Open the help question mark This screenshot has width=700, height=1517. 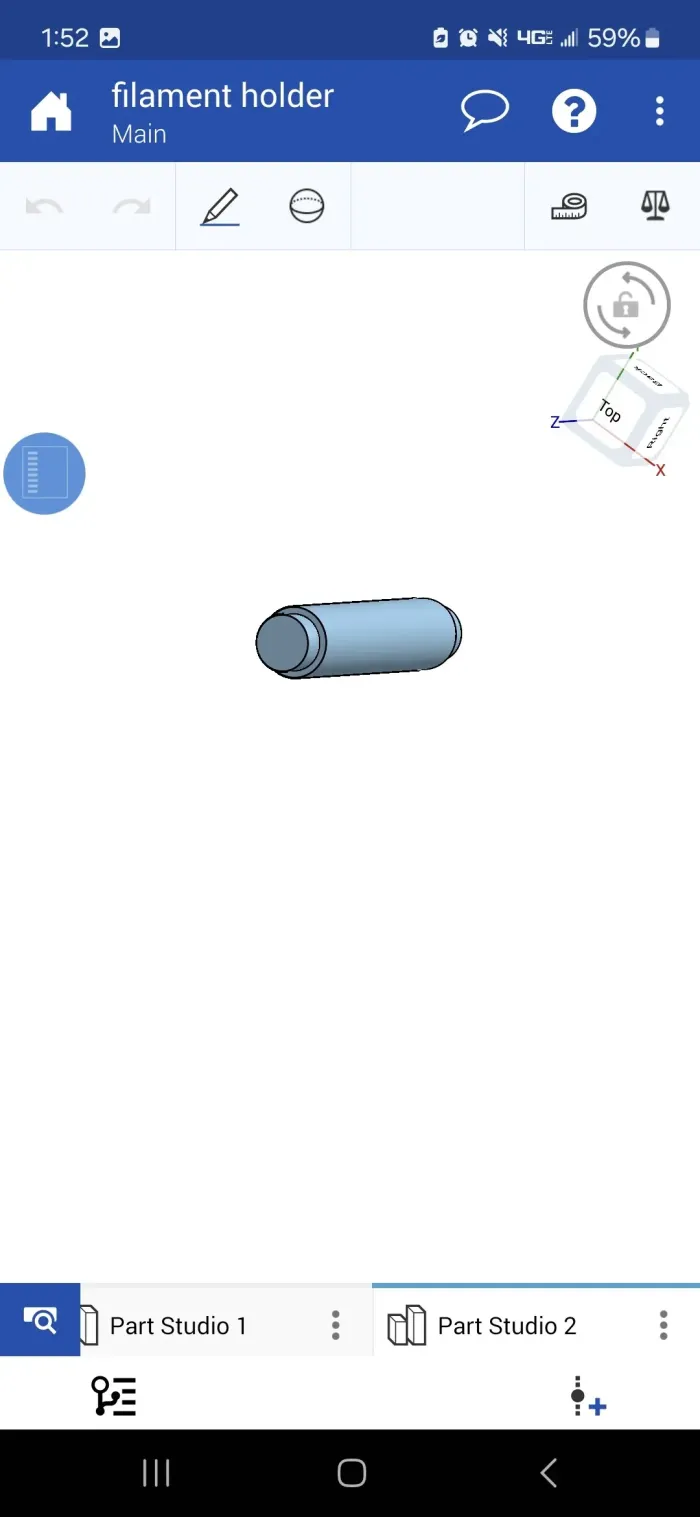click(x=574, y=111)
